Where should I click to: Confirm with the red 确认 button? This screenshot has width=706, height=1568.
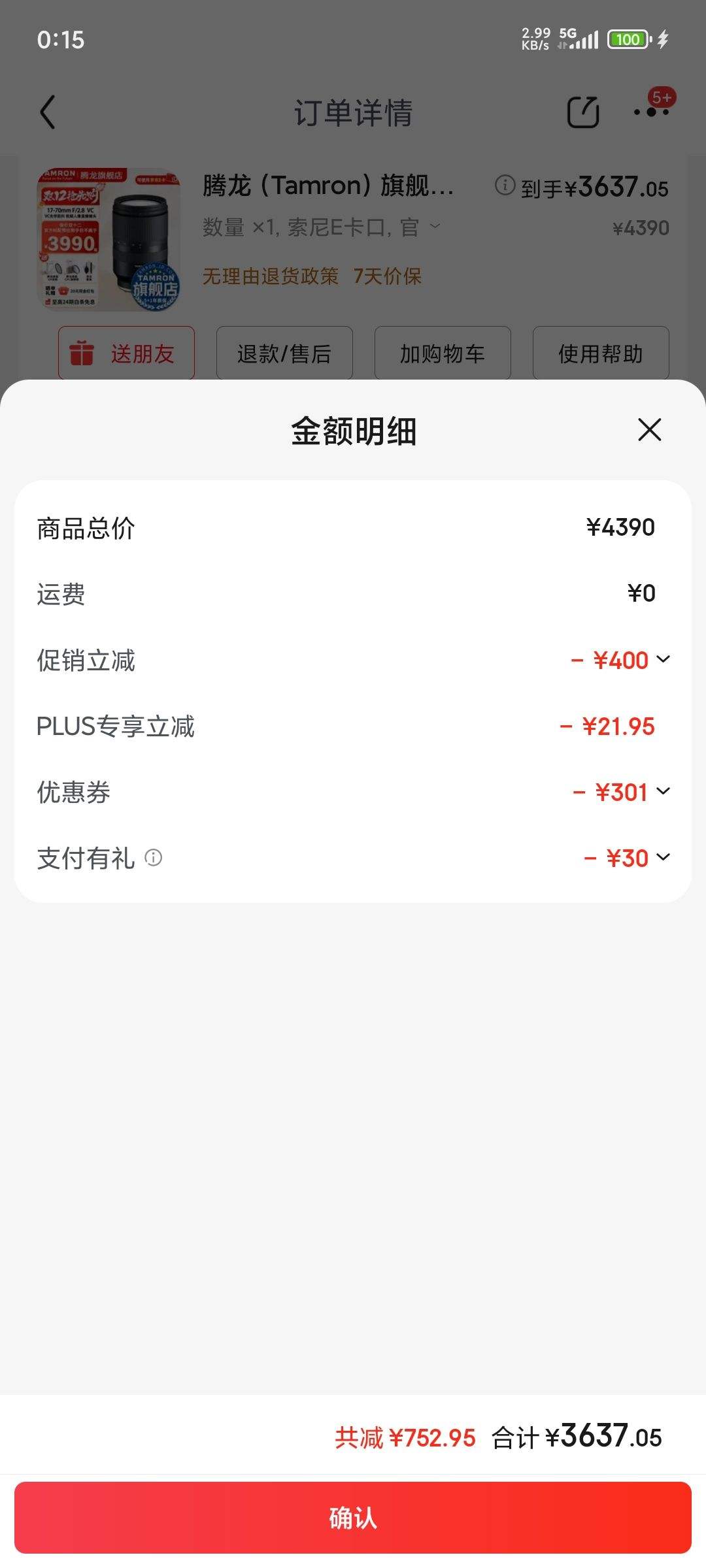click(353, 1518)
